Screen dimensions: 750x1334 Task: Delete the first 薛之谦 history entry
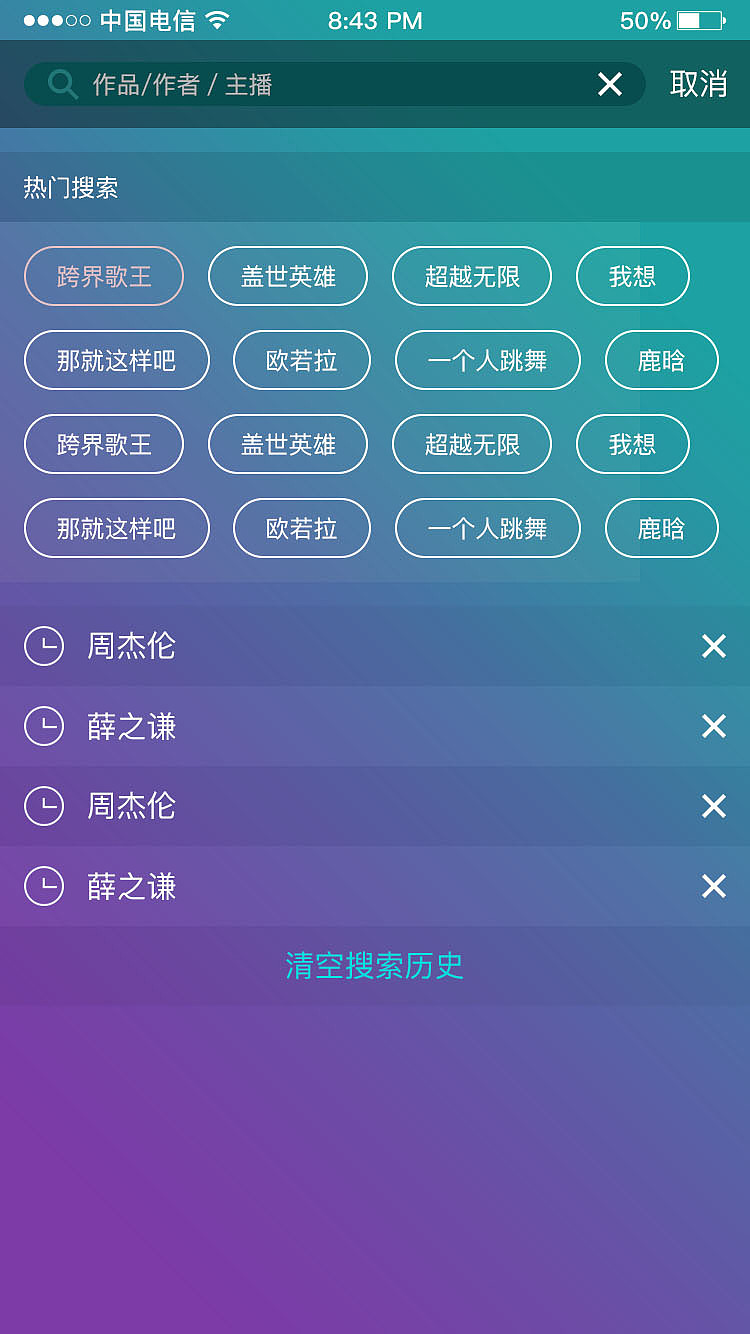click(x=714, y=726)
